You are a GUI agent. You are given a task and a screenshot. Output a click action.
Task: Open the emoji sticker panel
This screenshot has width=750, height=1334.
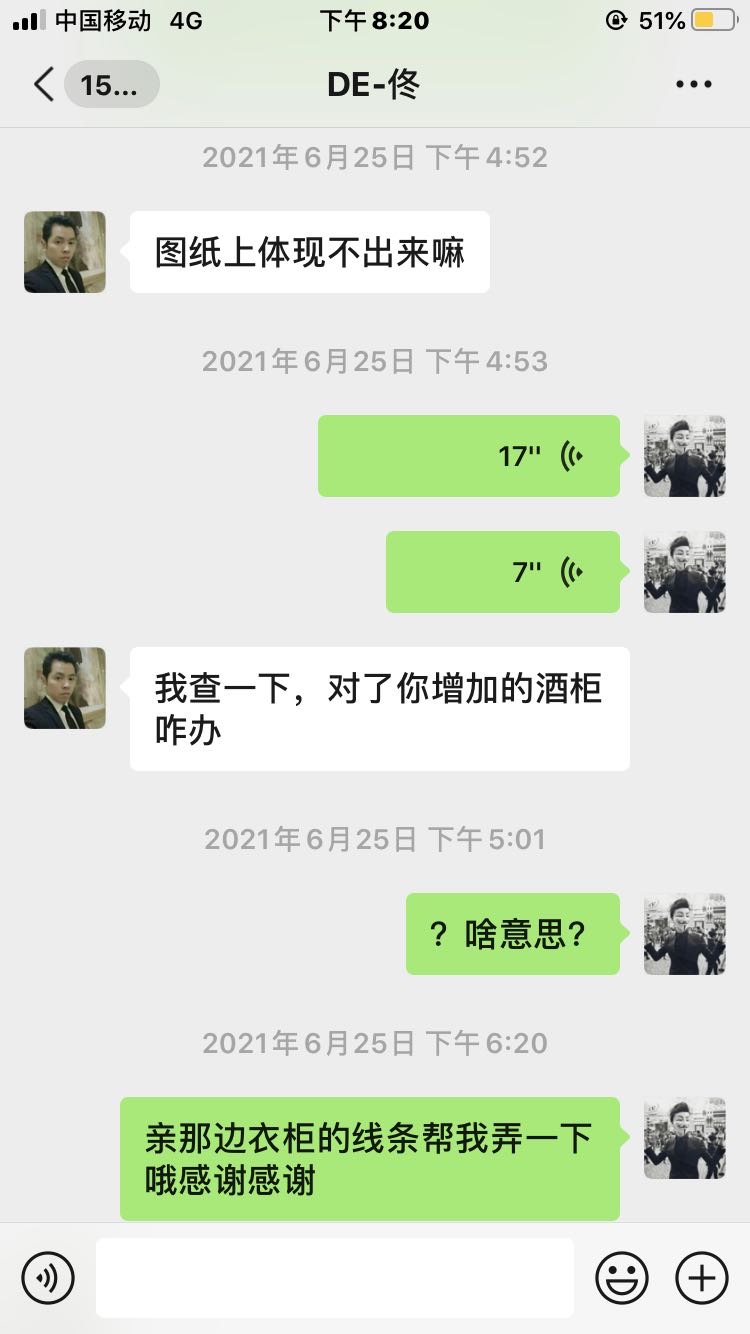point(621,1277)
